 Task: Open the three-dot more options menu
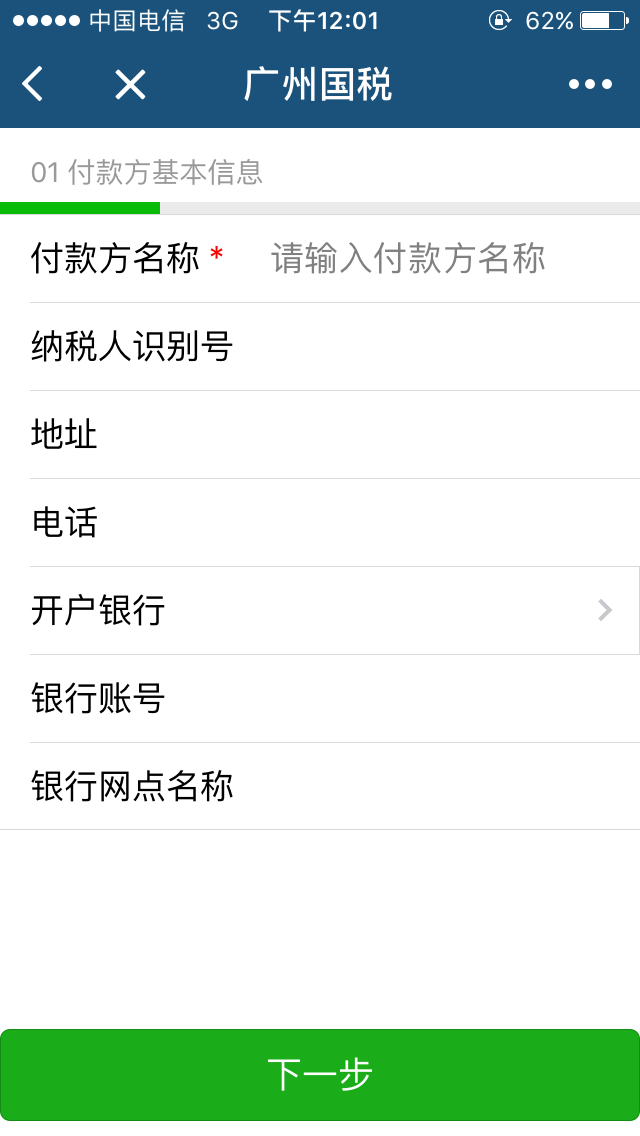point(590,85)
